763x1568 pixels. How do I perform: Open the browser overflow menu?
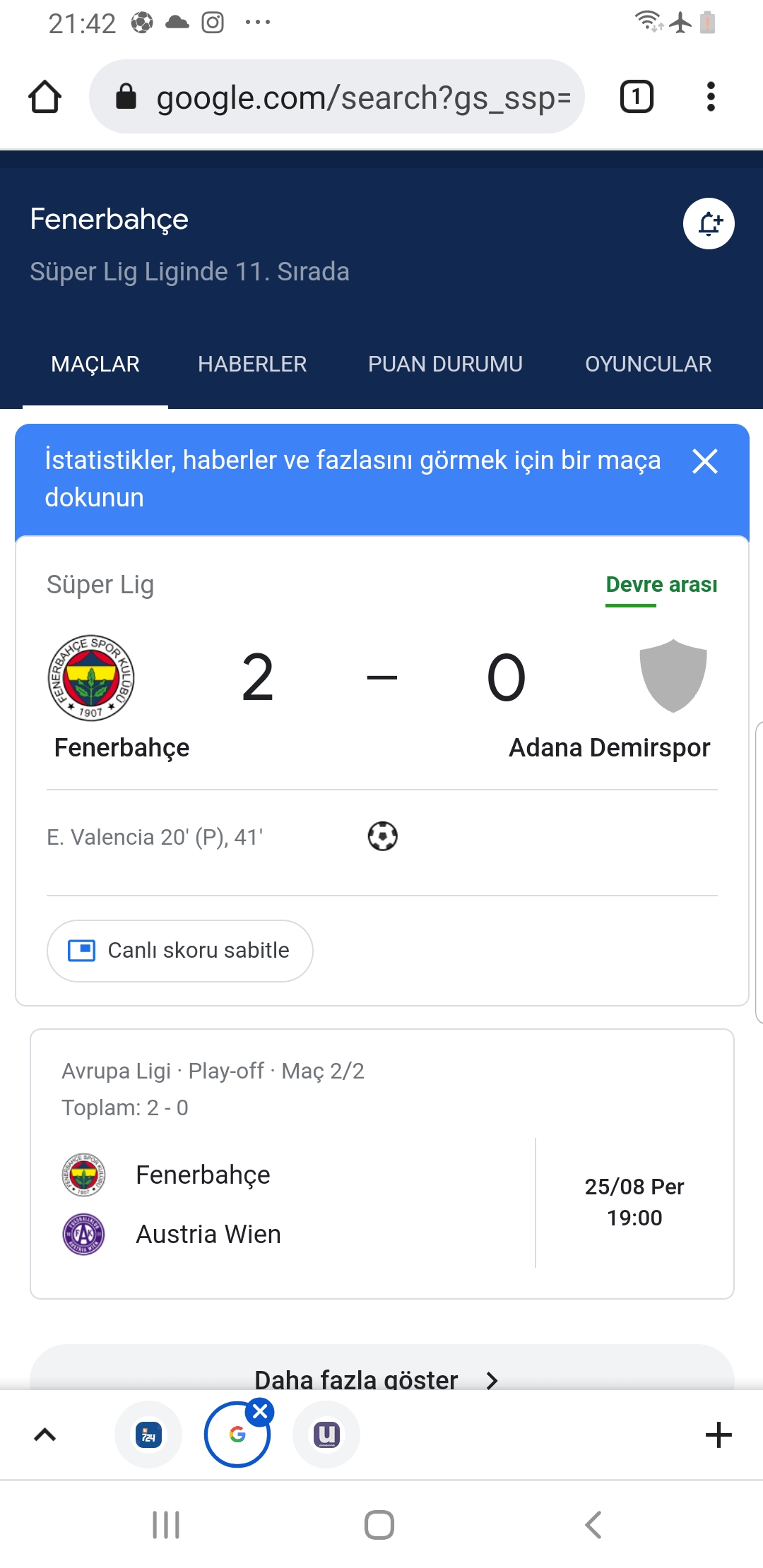[711, 97]
